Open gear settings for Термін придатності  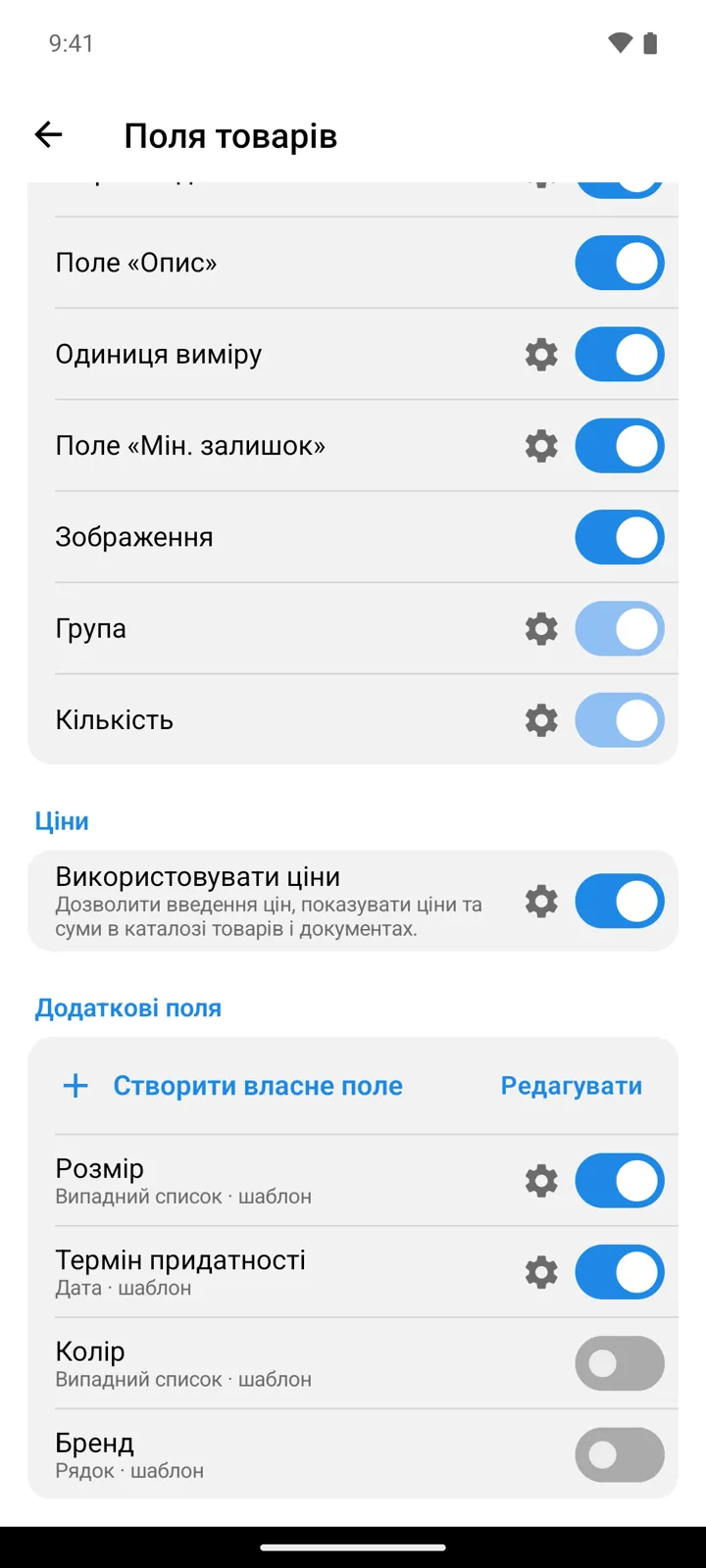[x=541, y=1272]
